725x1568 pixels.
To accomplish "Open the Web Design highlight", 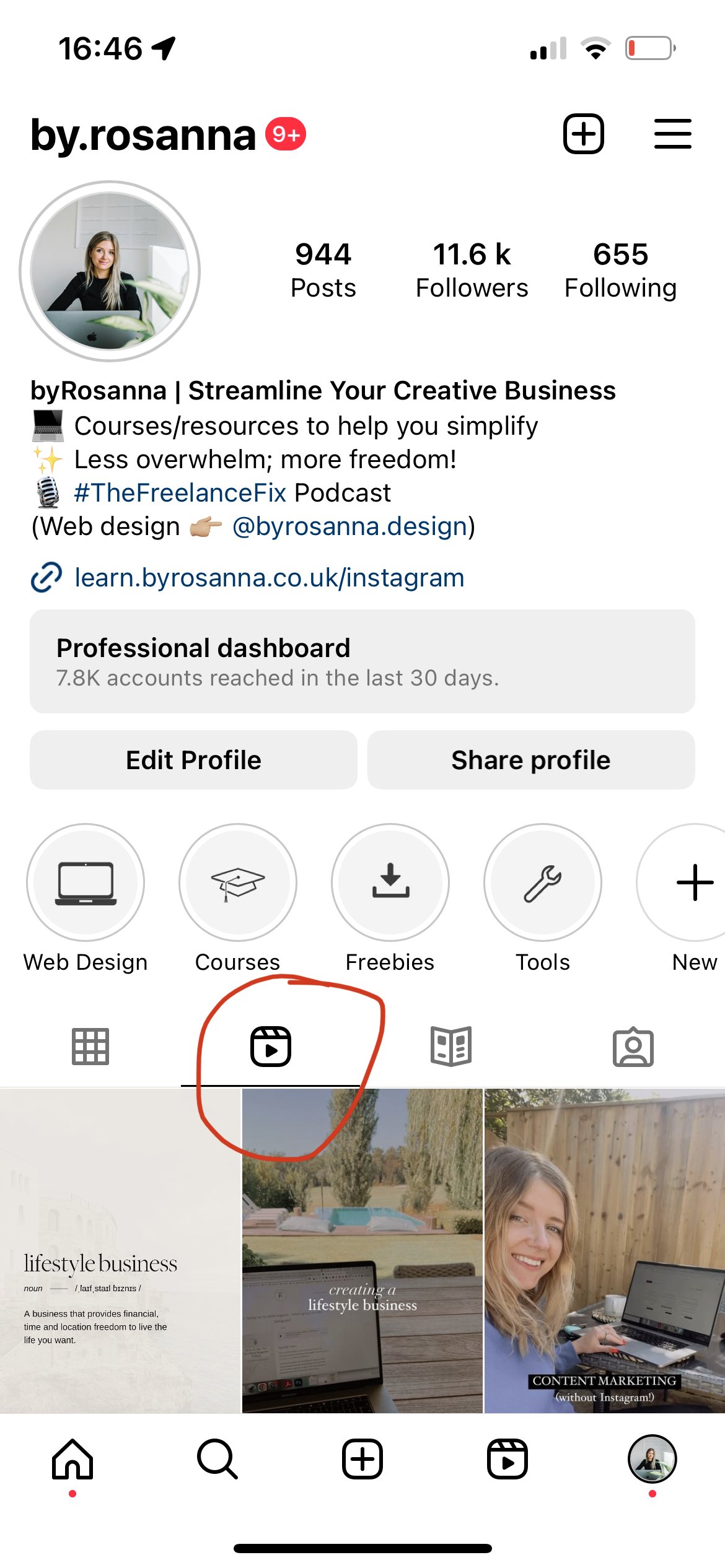I will [x=86, y=882].
